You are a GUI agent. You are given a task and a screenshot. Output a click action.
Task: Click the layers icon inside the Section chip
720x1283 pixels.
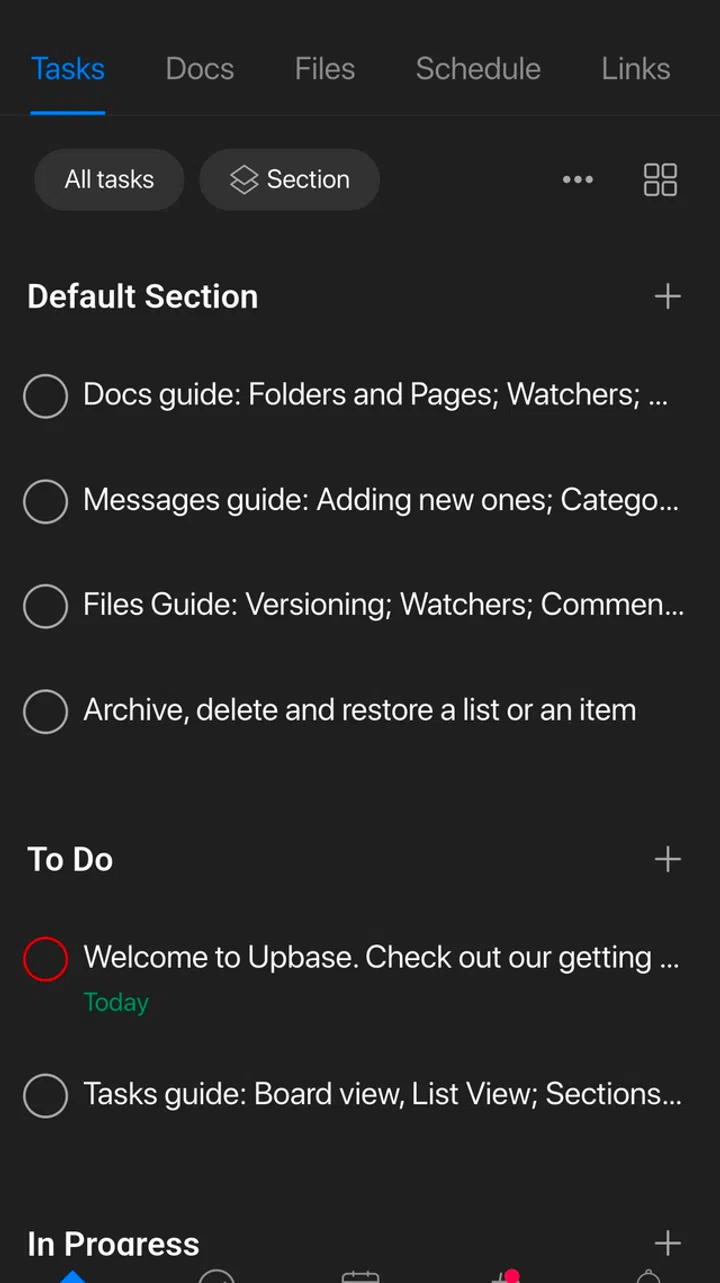[244, 180]
